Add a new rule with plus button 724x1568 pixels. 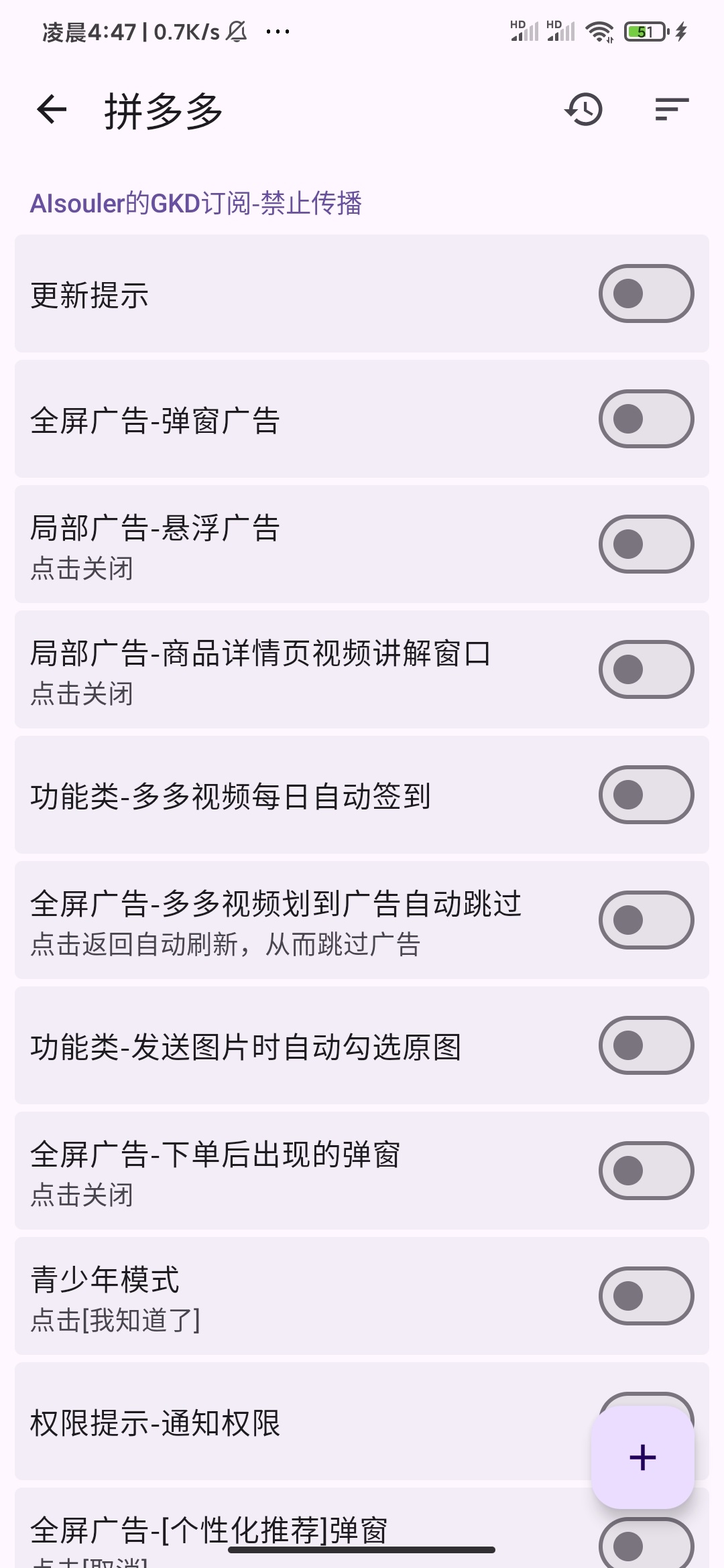pyautogui.click(x=642, y=1457)
